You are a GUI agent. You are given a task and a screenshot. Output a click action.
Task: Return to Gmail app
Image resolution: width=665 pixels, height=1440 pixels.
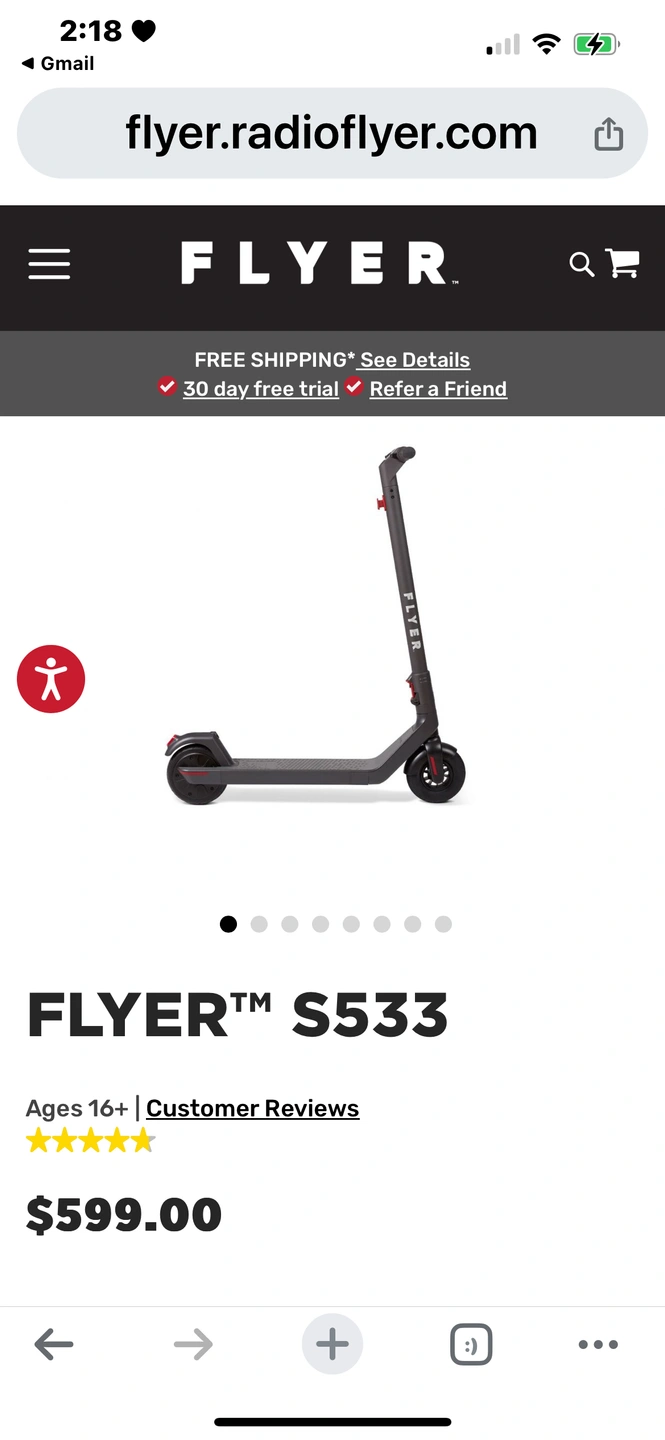pyautogui.click(x=58, y=63)
